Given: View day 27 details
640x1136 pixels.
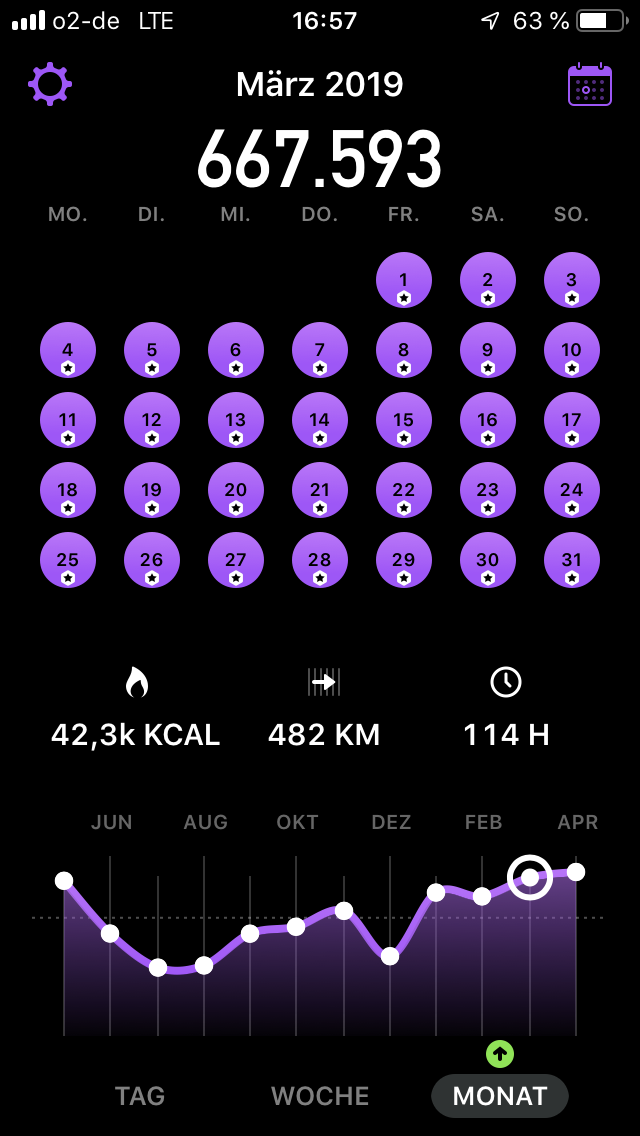Looking at the screenshot, I should point(236,560).
